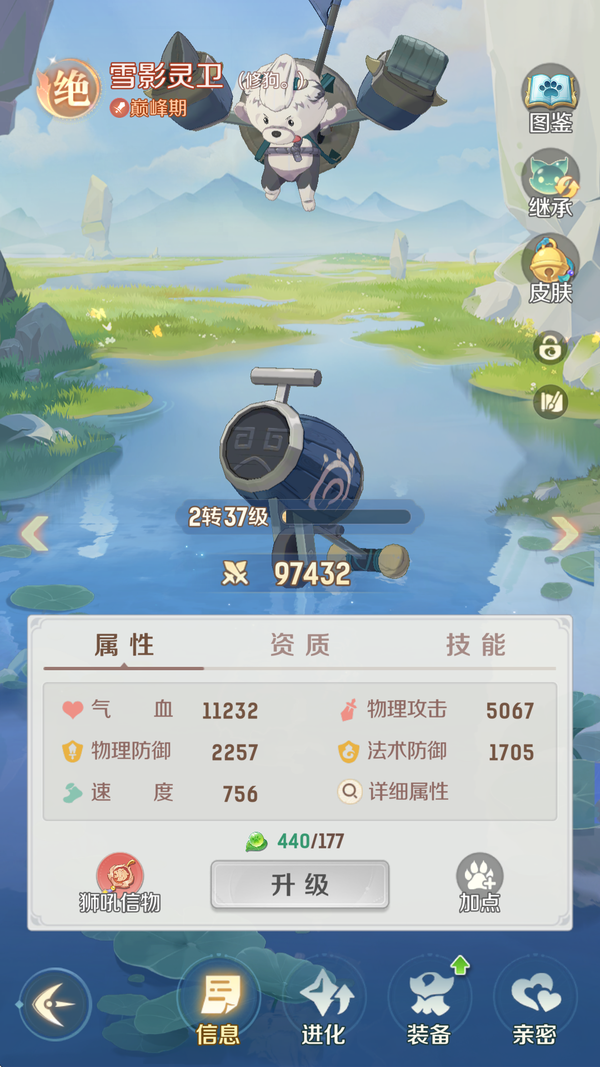Screen dimensions: 600x1067
Task: Show the next pet with the right arrow
Action: tap(565, 533)
